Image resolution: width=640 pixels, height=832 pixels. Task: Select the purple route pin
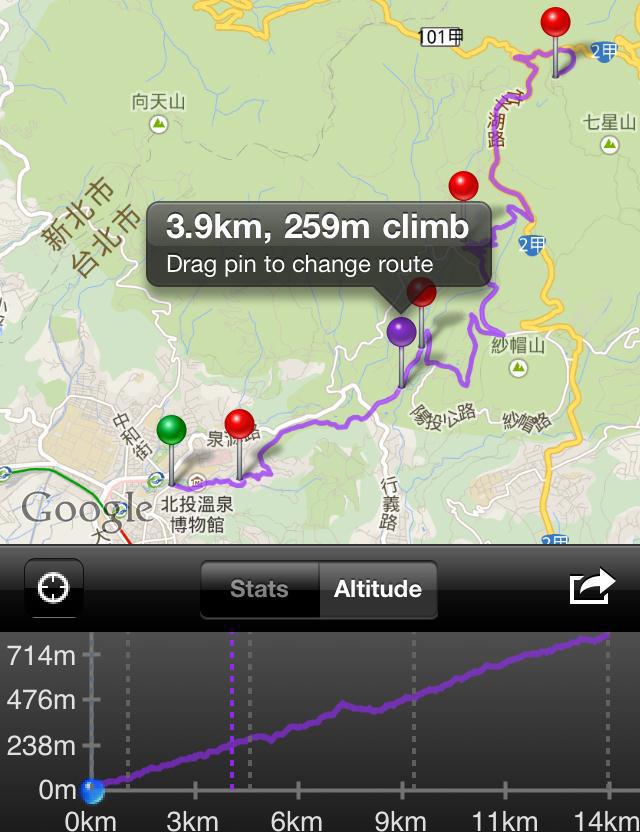coord(401,333)
